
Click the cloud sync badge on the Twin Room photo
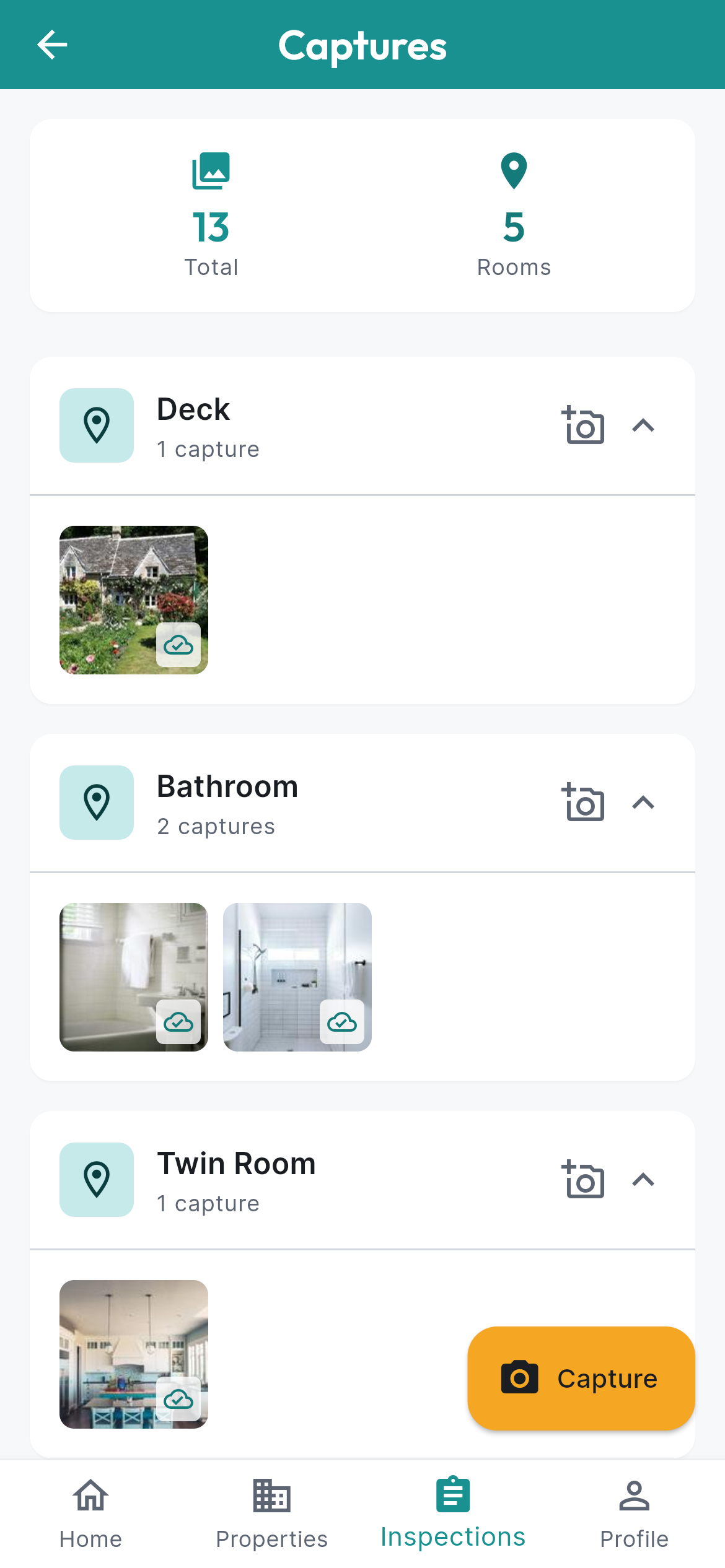[178, 1399]
